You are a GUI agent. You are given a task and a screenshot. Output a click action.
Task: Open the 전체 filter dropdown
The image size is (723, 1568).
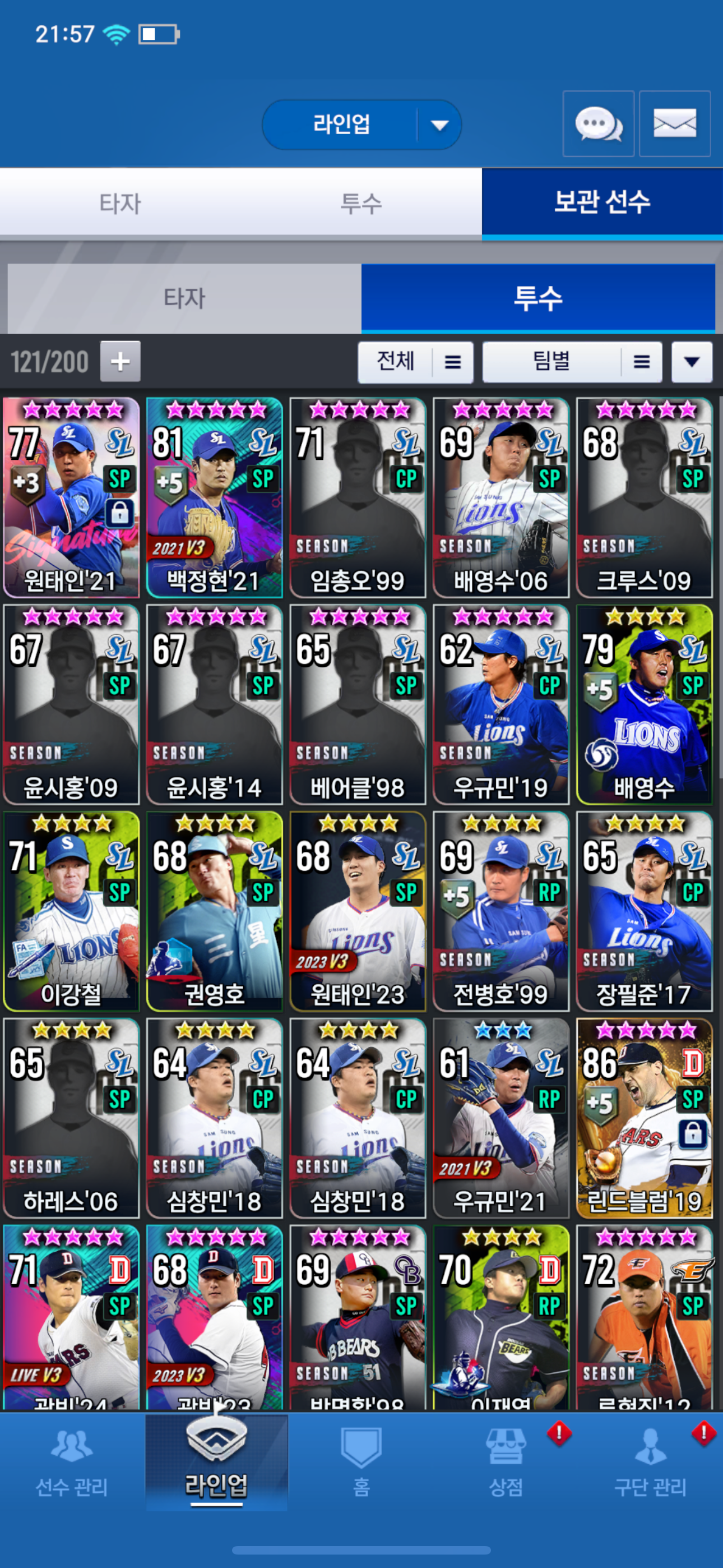(415, 362)
